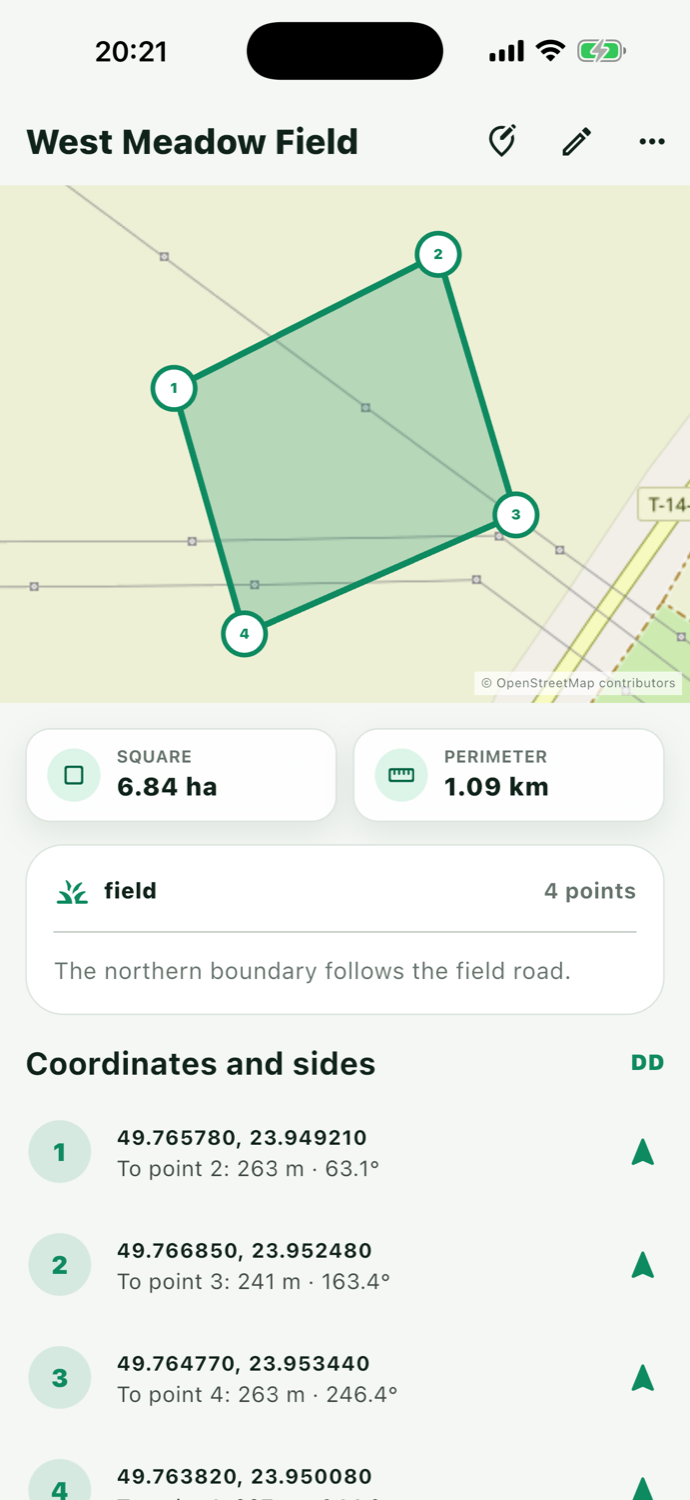Open OpenStreetMap contributors attribution

[x=578, y=683]
